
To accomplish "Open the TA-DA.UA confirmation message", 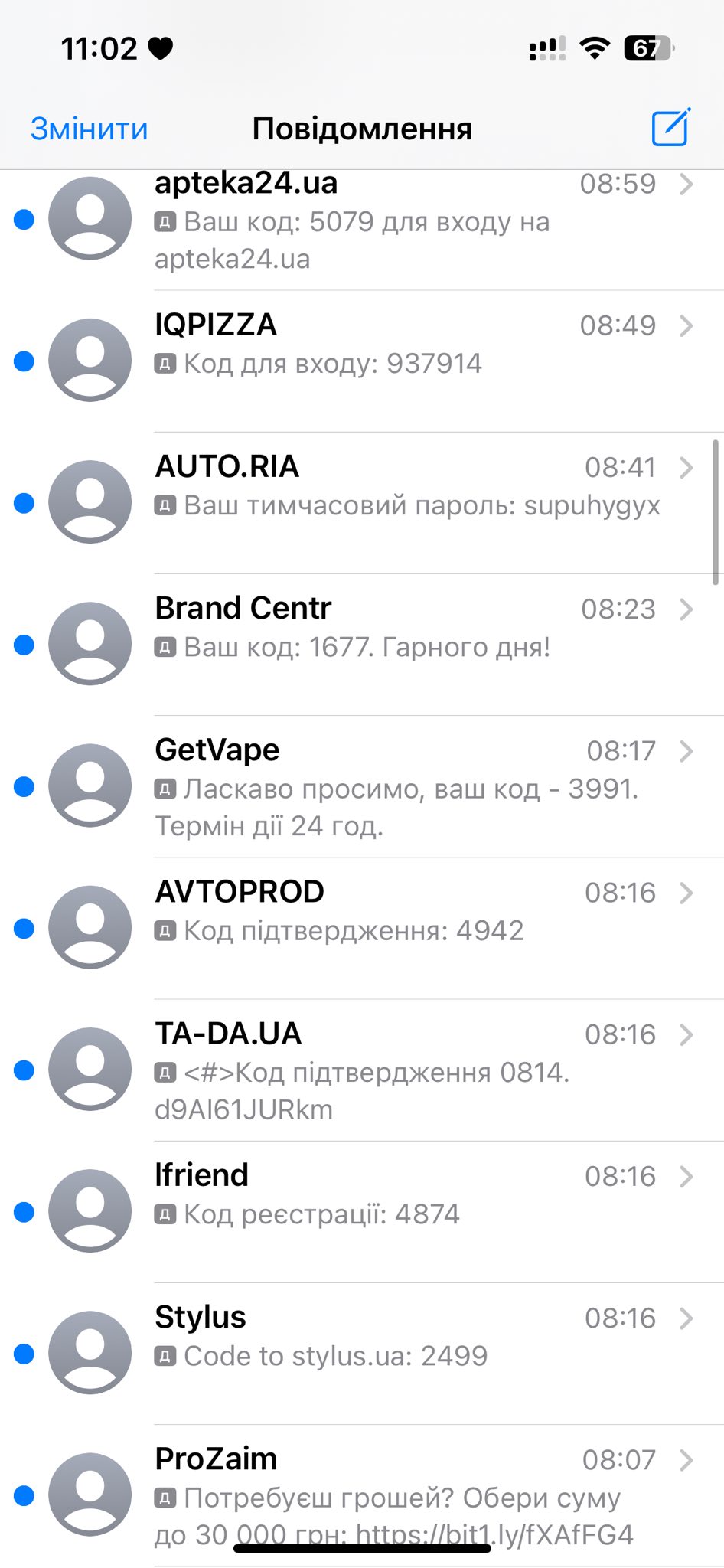I will click(x=362, y=1070).
